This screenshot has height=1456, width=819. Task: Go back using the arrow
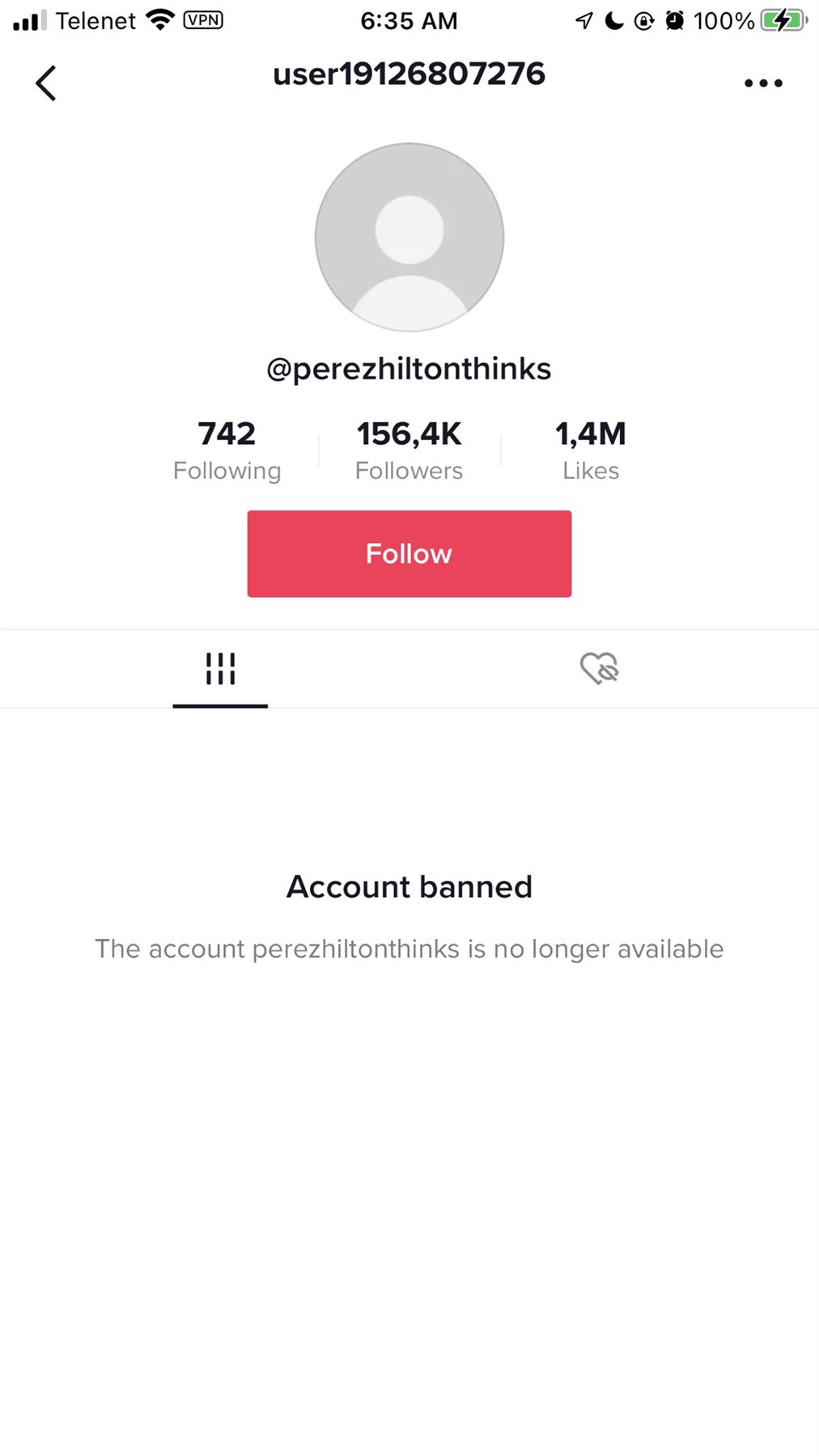46,83
